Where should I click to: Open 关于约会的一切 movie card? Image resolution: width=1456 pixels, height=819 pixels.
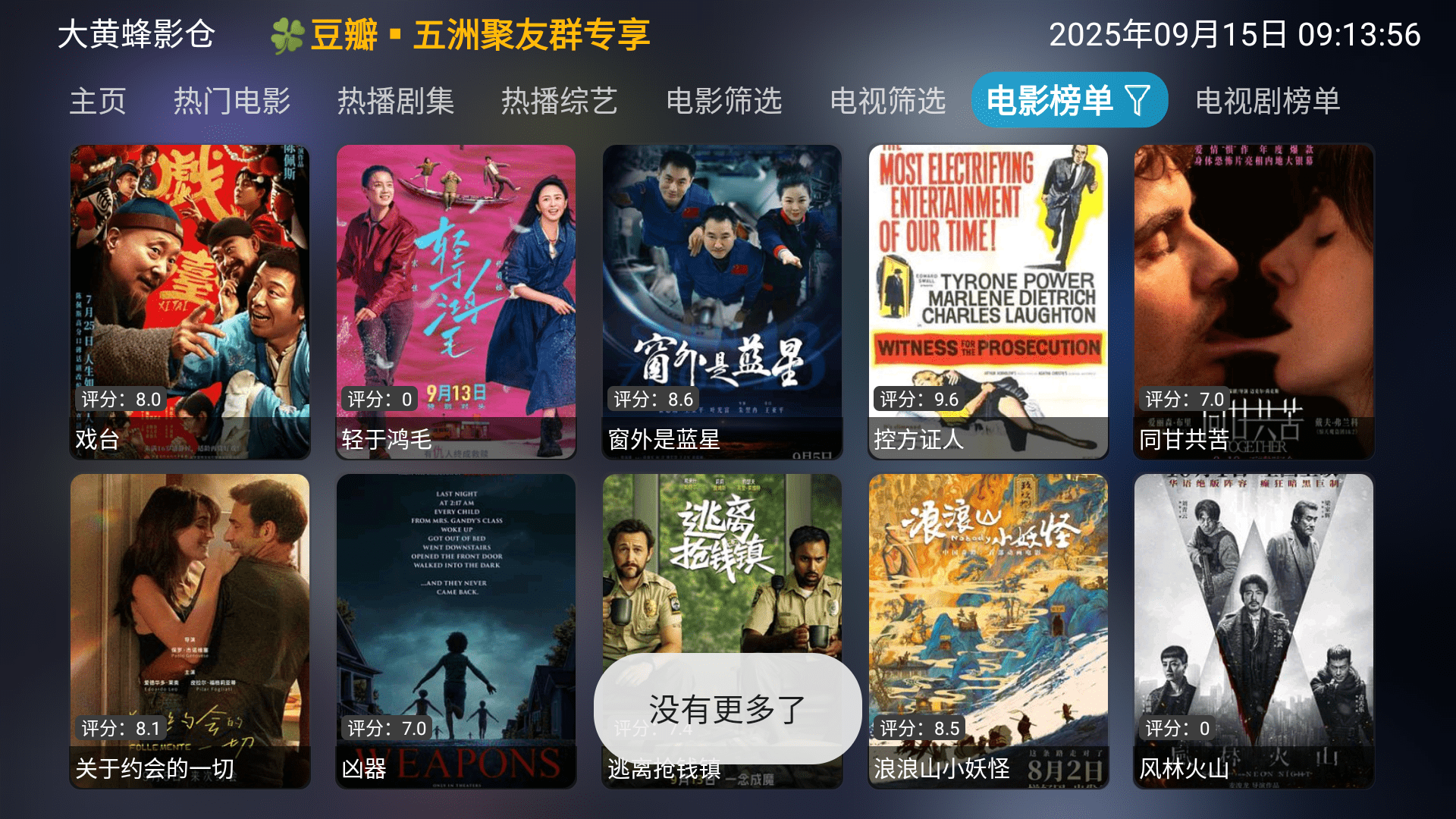click(x=190, y=631)
